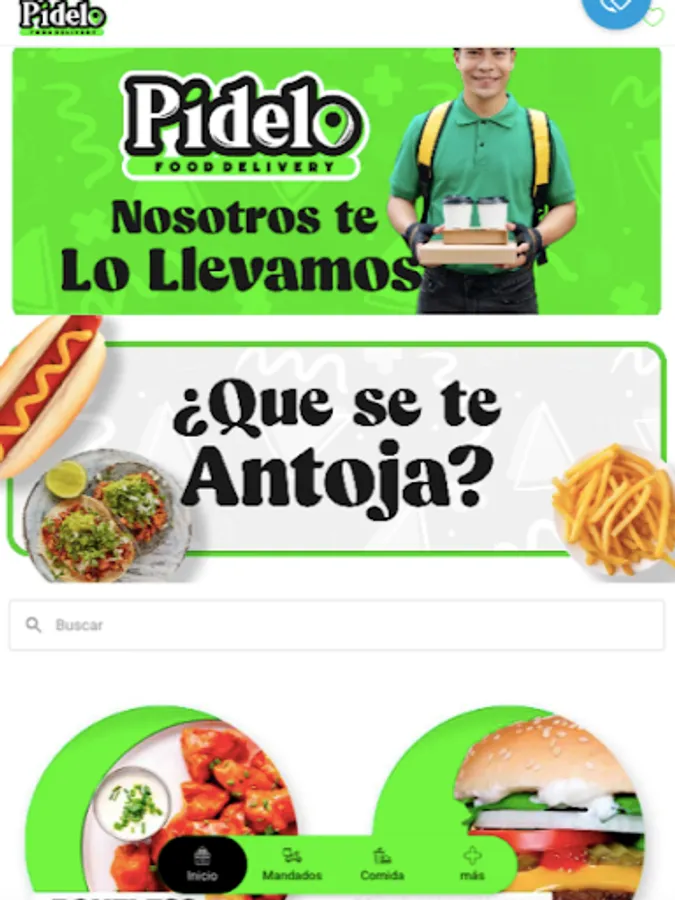Go to the Comida tab

(x=382, y=865)
